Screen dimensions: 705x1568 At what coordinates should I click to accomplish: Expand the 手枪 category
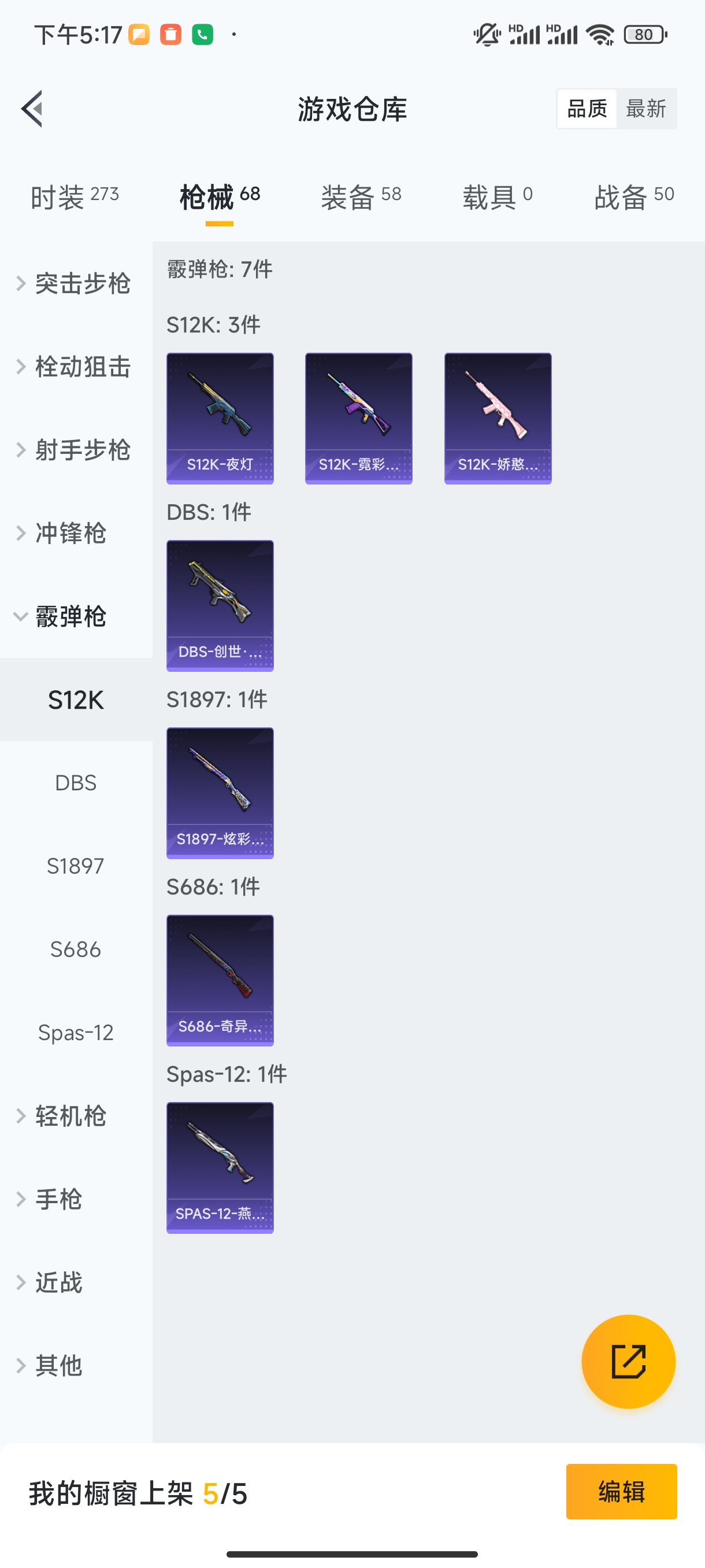(63, 1199)
